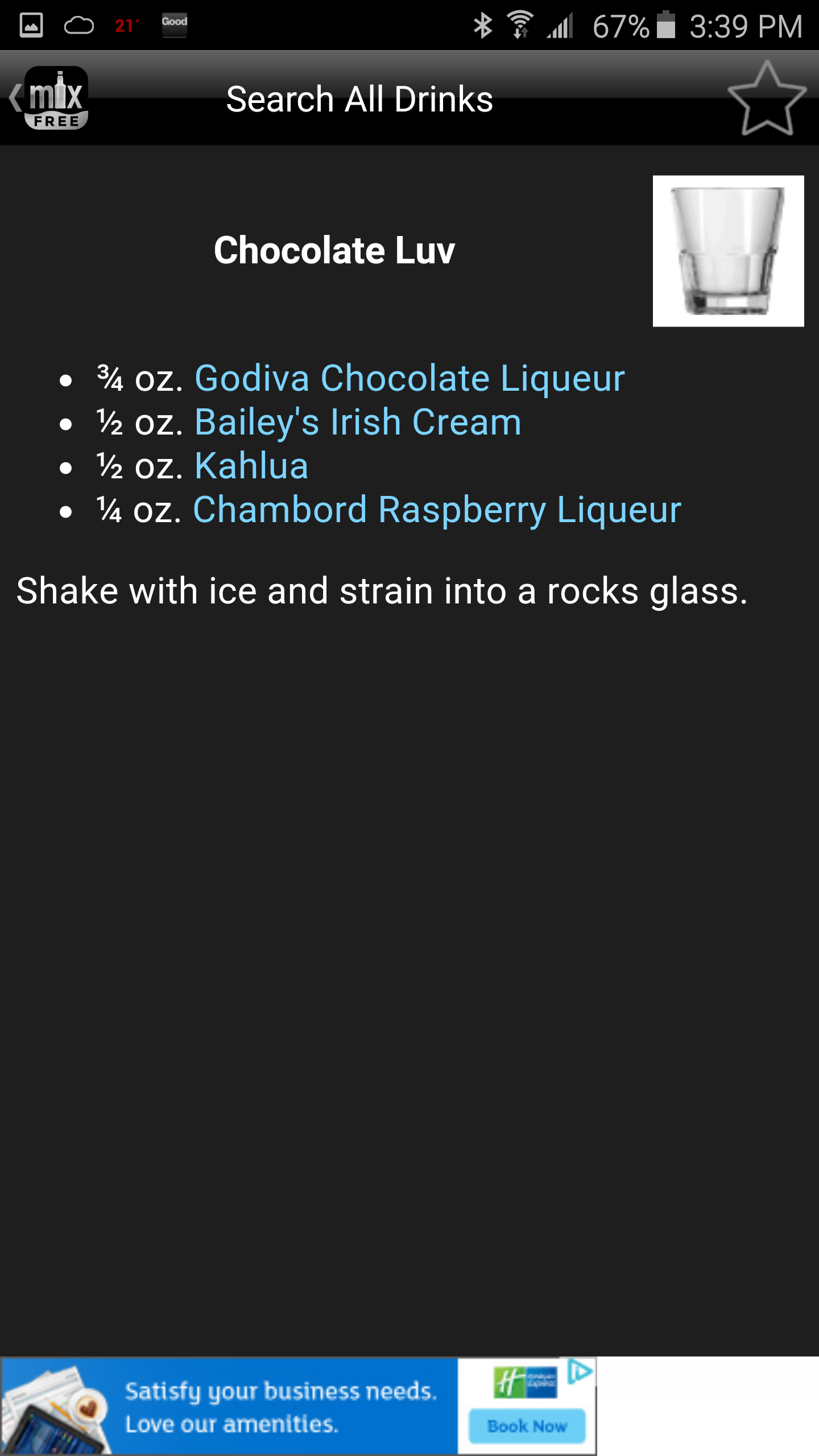Tap Book Now in the hotel ad
This screenshot has height=1456, width=819.
pos(527,1426)
